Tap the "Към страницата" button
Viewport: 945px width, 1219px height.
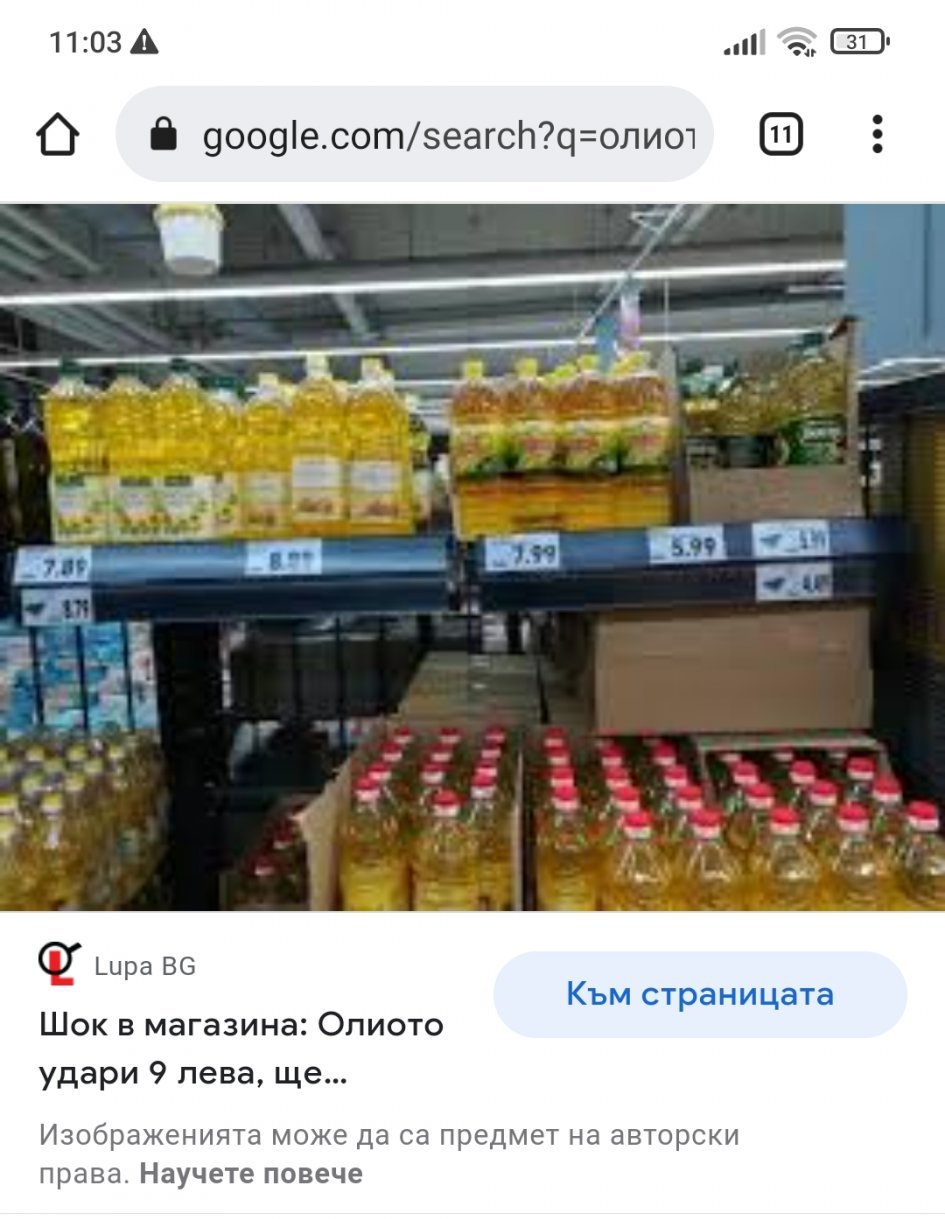click(x=699, y=994)
